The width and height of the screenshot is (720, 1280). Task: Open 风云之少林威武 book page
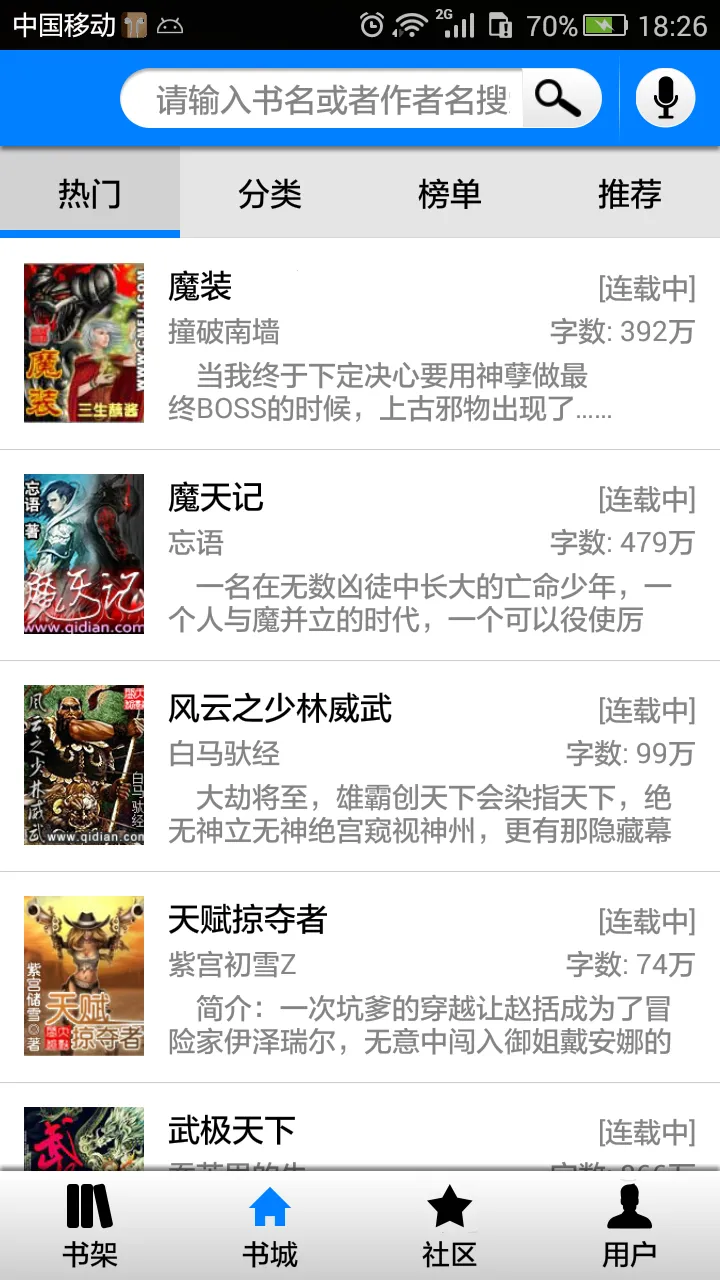pos(281,708)
